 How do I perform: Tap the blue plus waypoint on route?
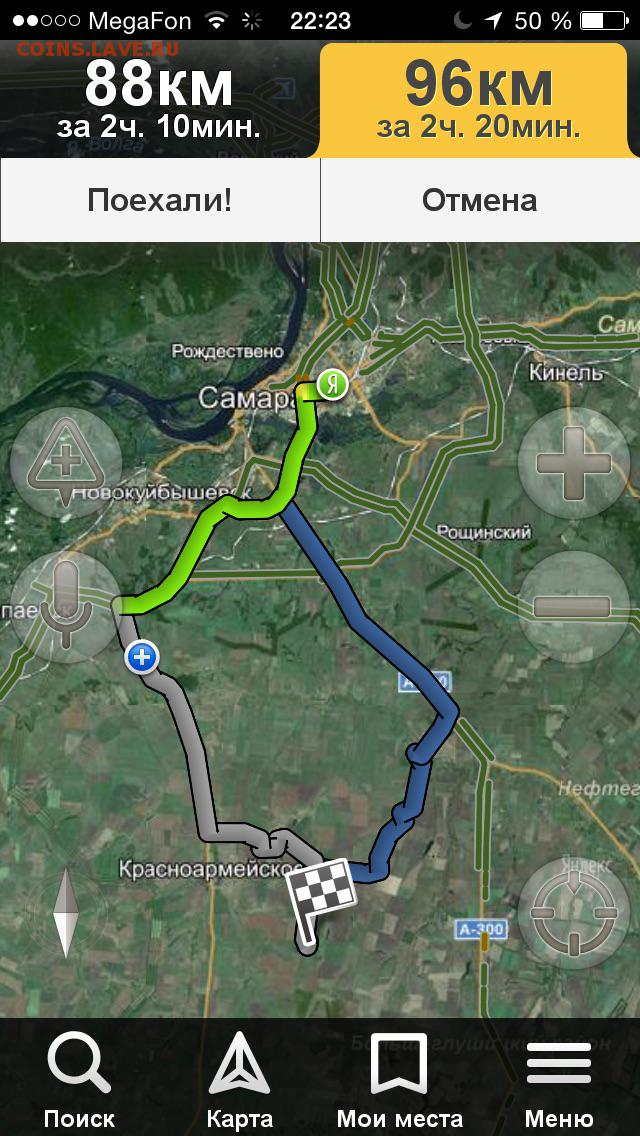point(141,659)
